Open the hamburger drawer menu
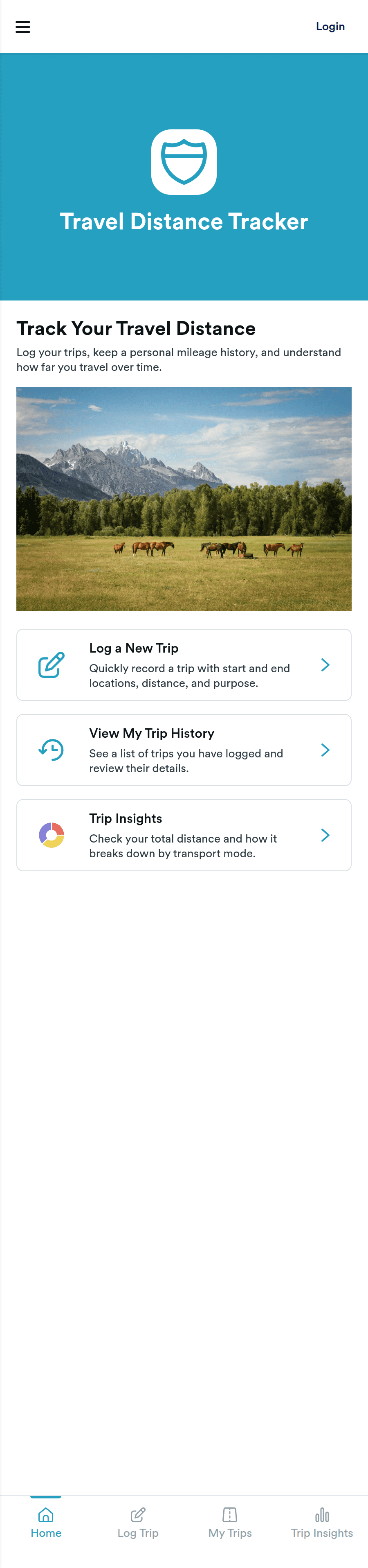 pyautogui.click(x=23, y=27)
